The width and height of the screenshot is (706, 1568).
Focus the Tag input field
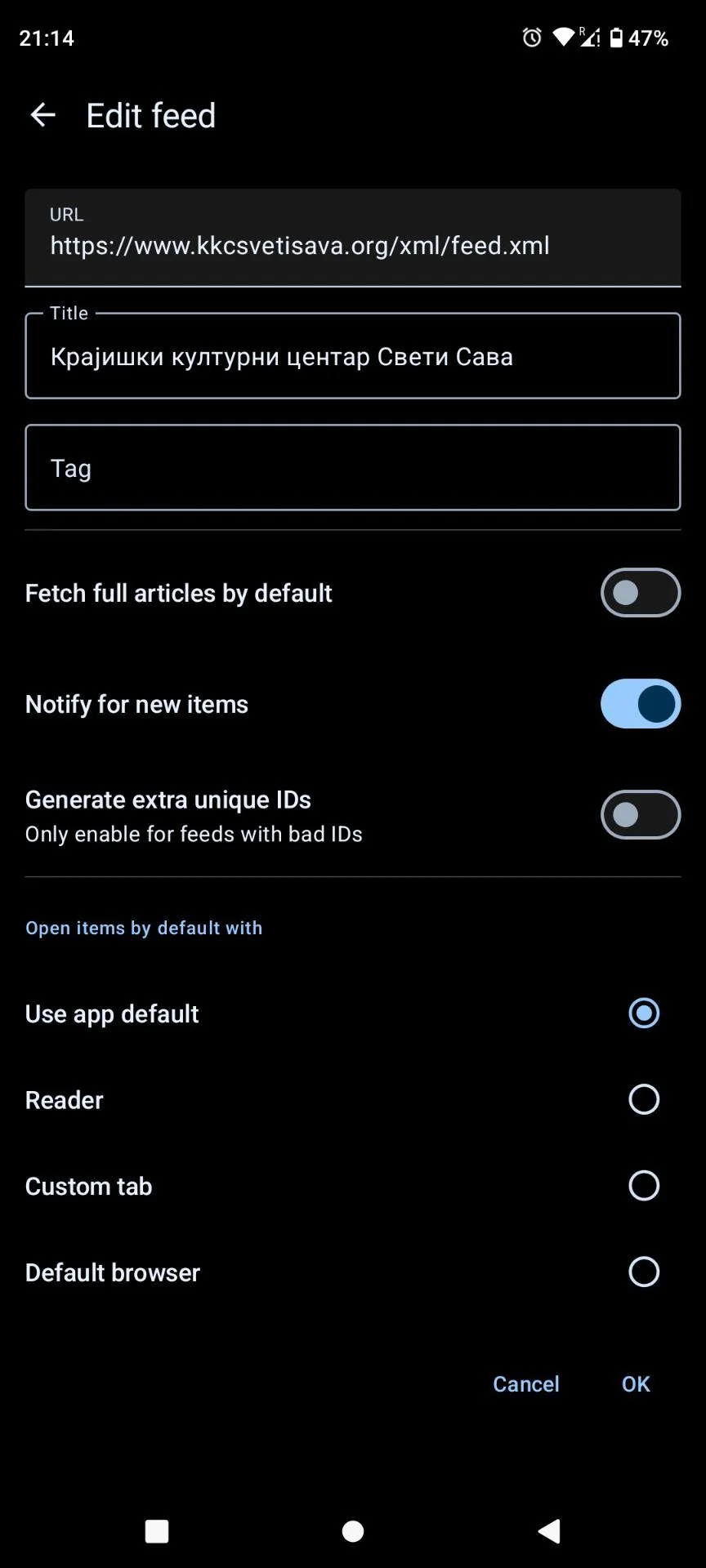[352, 468]
